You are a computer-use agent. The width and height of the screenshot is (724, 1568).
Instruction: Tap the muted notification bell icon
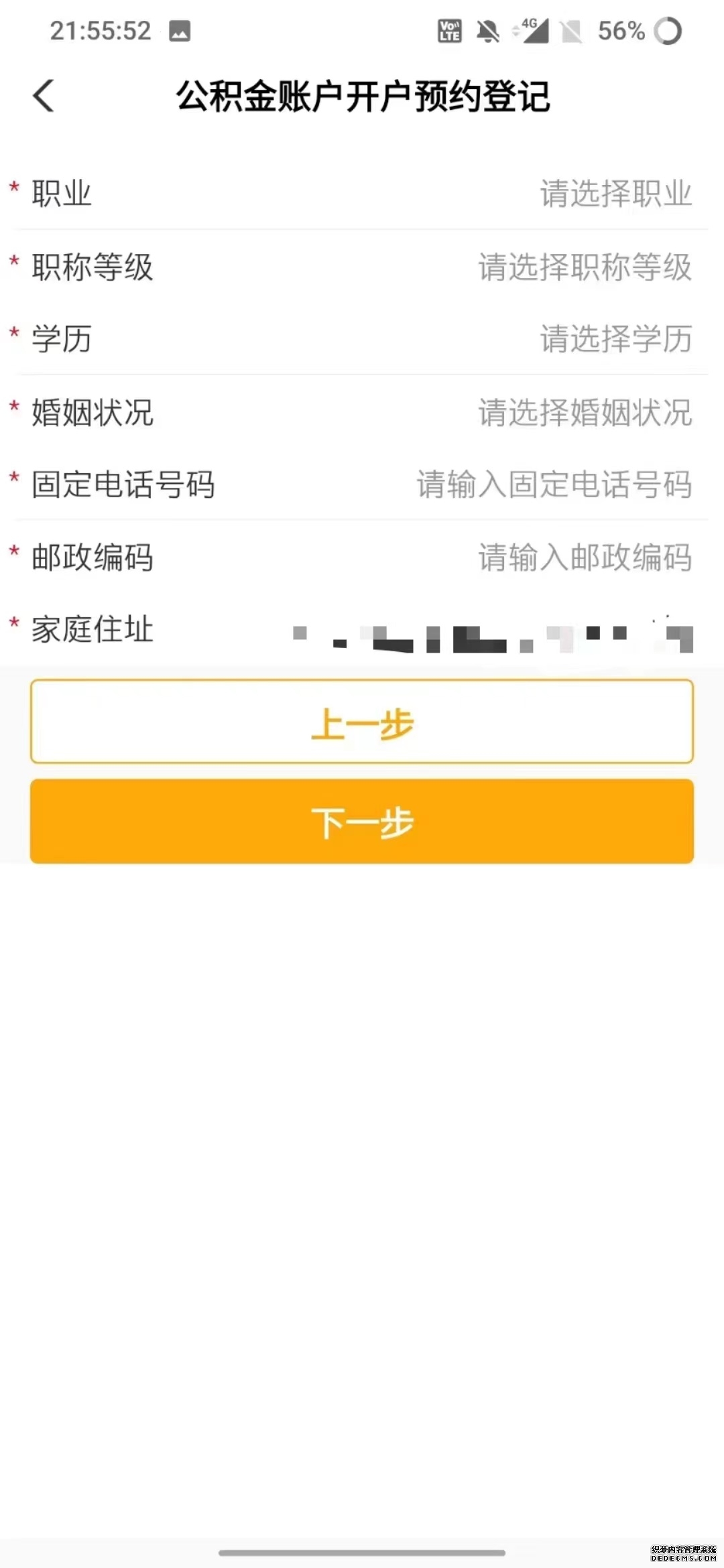[x=487, y=29]
